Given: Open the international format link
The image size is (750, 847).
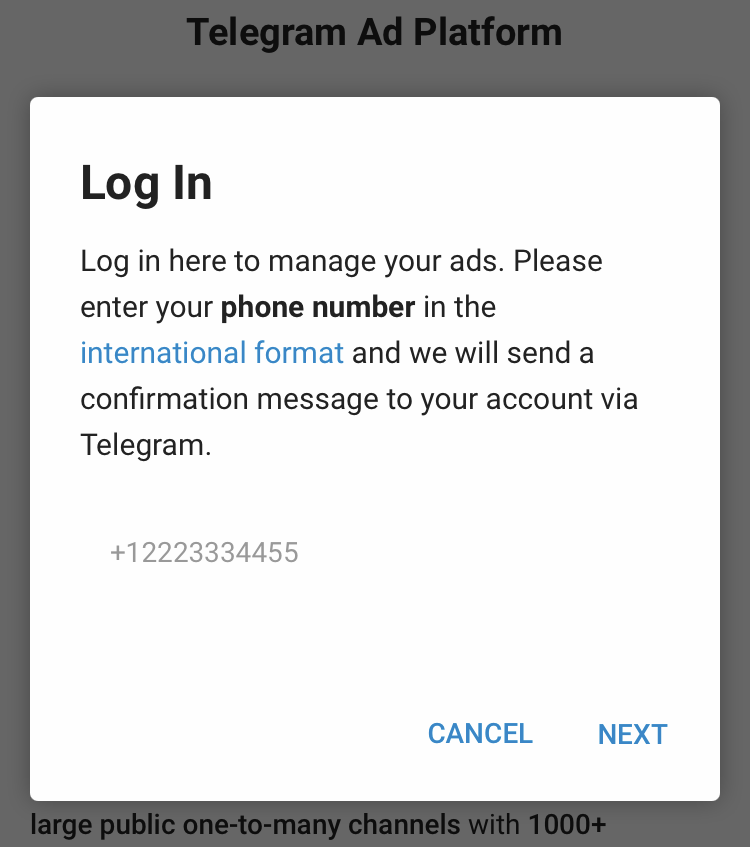Looking at the screenshot, I should pos(212,353).
